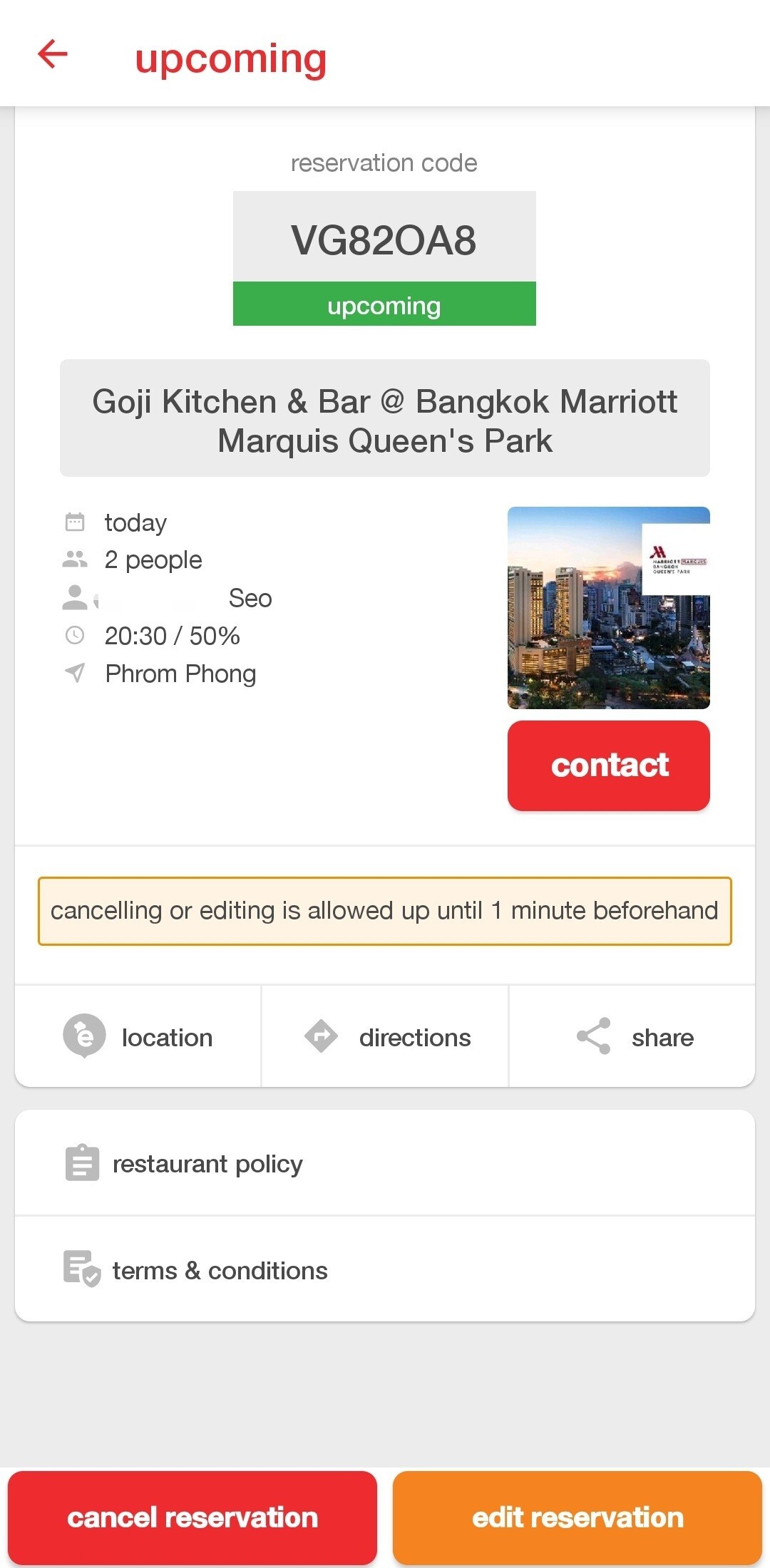
Task: Get directions to the restaurant
Action: (x=385, y=1037)
